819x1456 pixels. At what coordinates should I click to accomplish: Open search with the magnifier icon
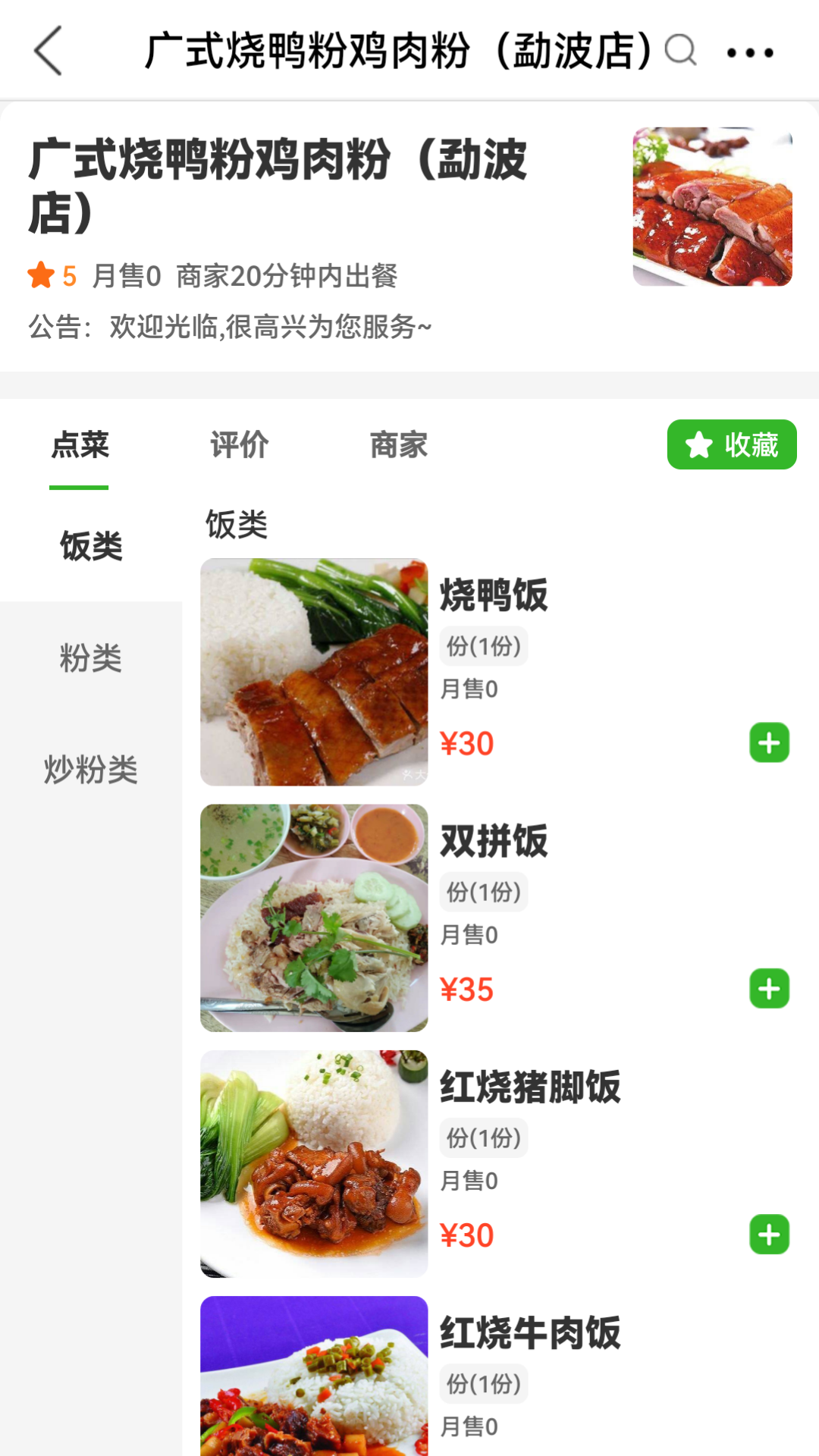pyautogui.click(x=680, y=51)
